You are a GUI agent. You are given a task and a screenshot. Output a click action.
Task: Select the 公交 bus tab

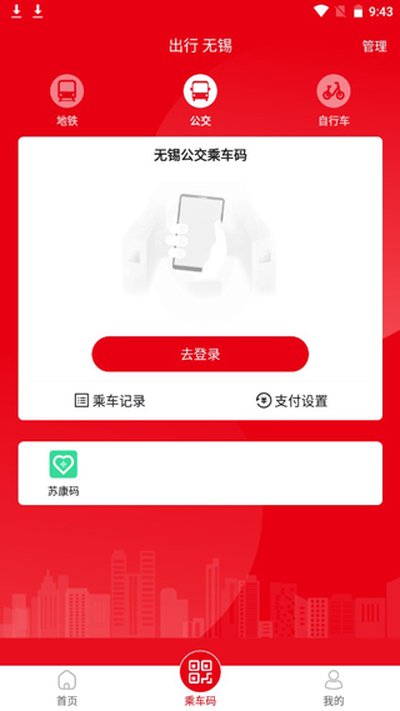coord(200,101)
